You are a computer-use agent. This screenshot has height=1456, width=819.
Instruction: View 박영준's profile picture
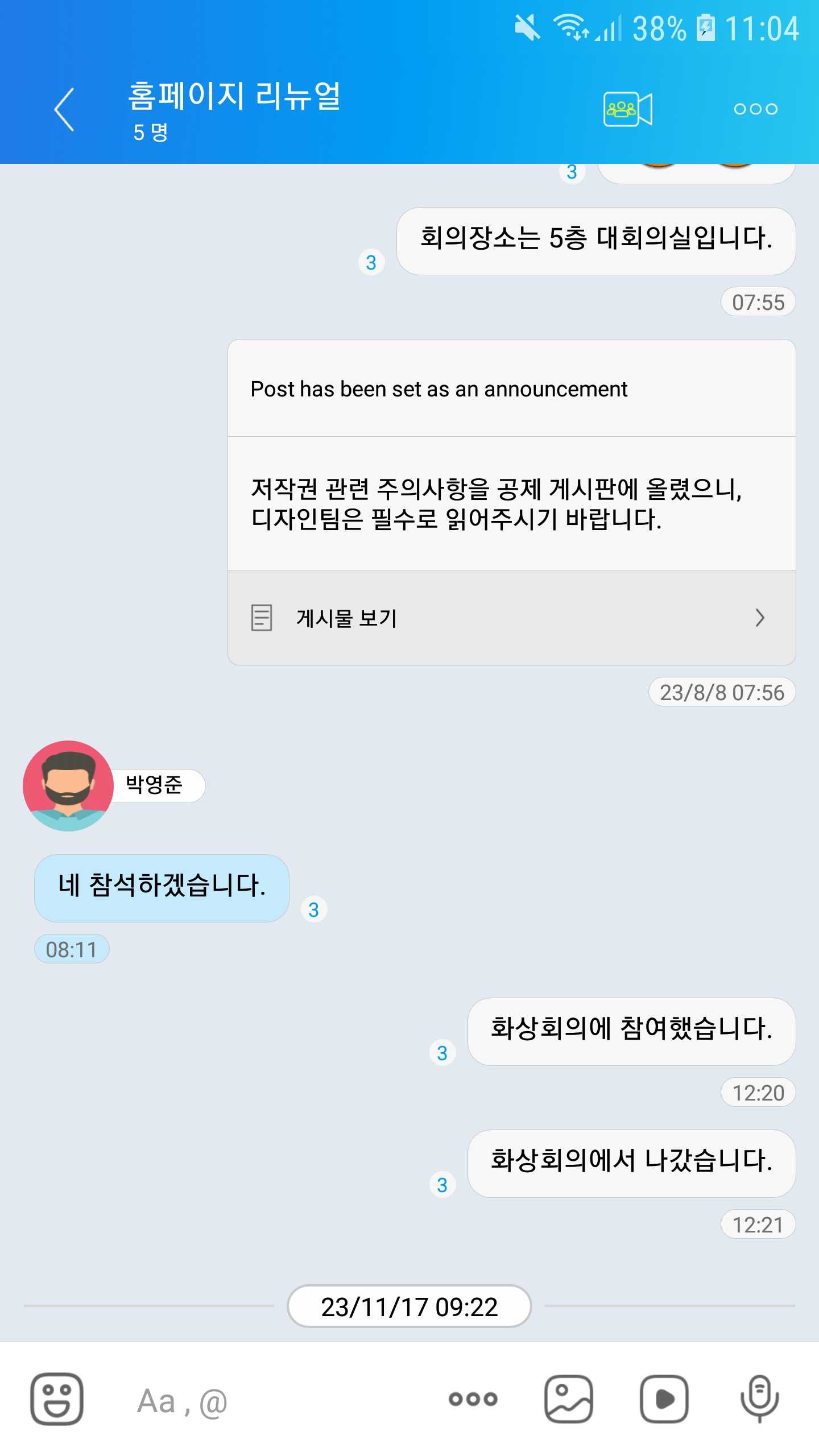point(68,785)
